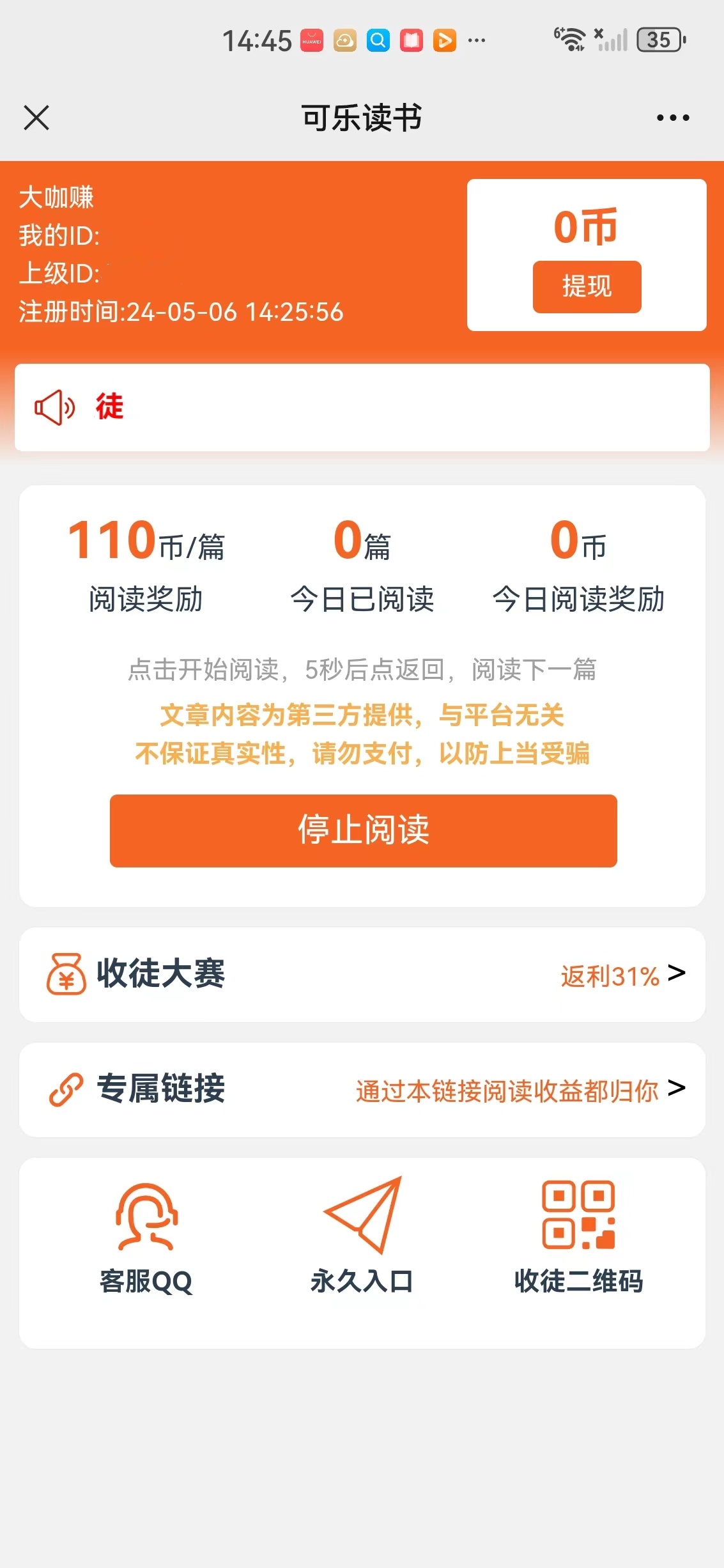Tap the Wi-Fi icon in the status bar
Image resolution: width=724 pixels, height=1568 pixels.
pyautogui.click(x=572, y=40)
